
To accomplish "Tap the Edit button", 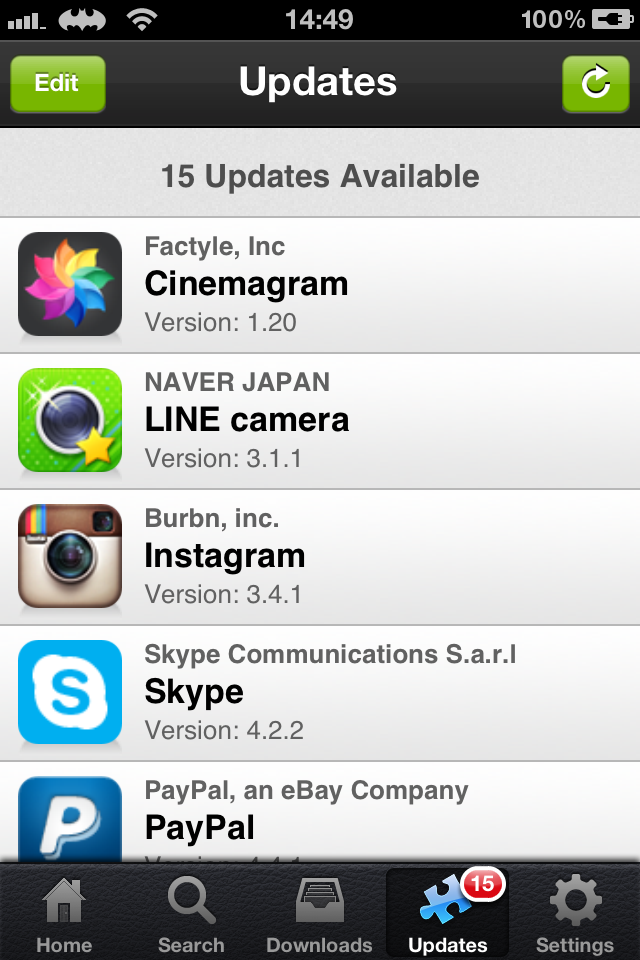I will (x=57, y=83).
